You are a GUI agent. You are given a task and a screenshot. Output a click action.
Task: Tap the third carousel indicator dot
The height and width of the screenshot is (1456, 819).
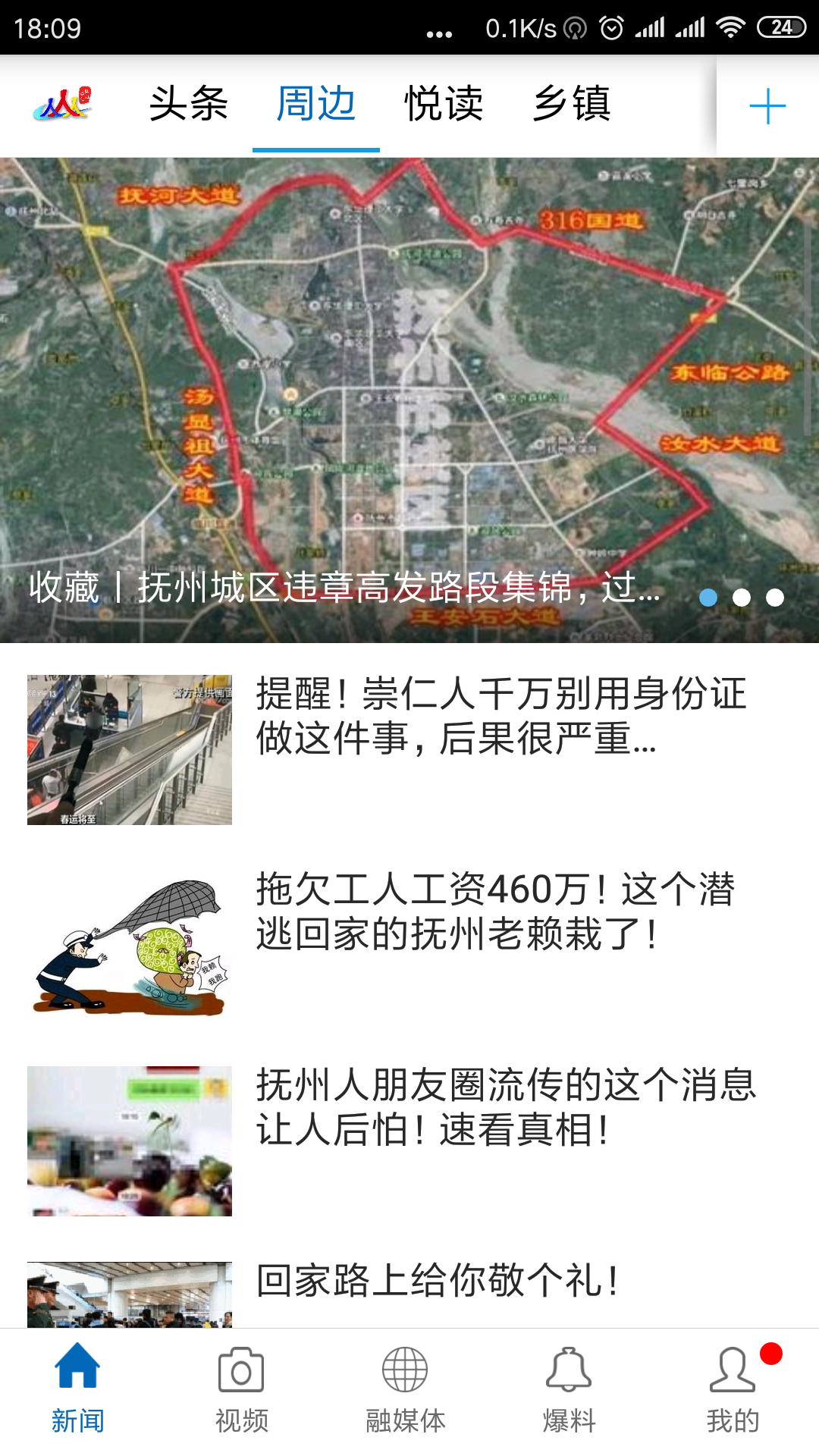coord(777,598)
